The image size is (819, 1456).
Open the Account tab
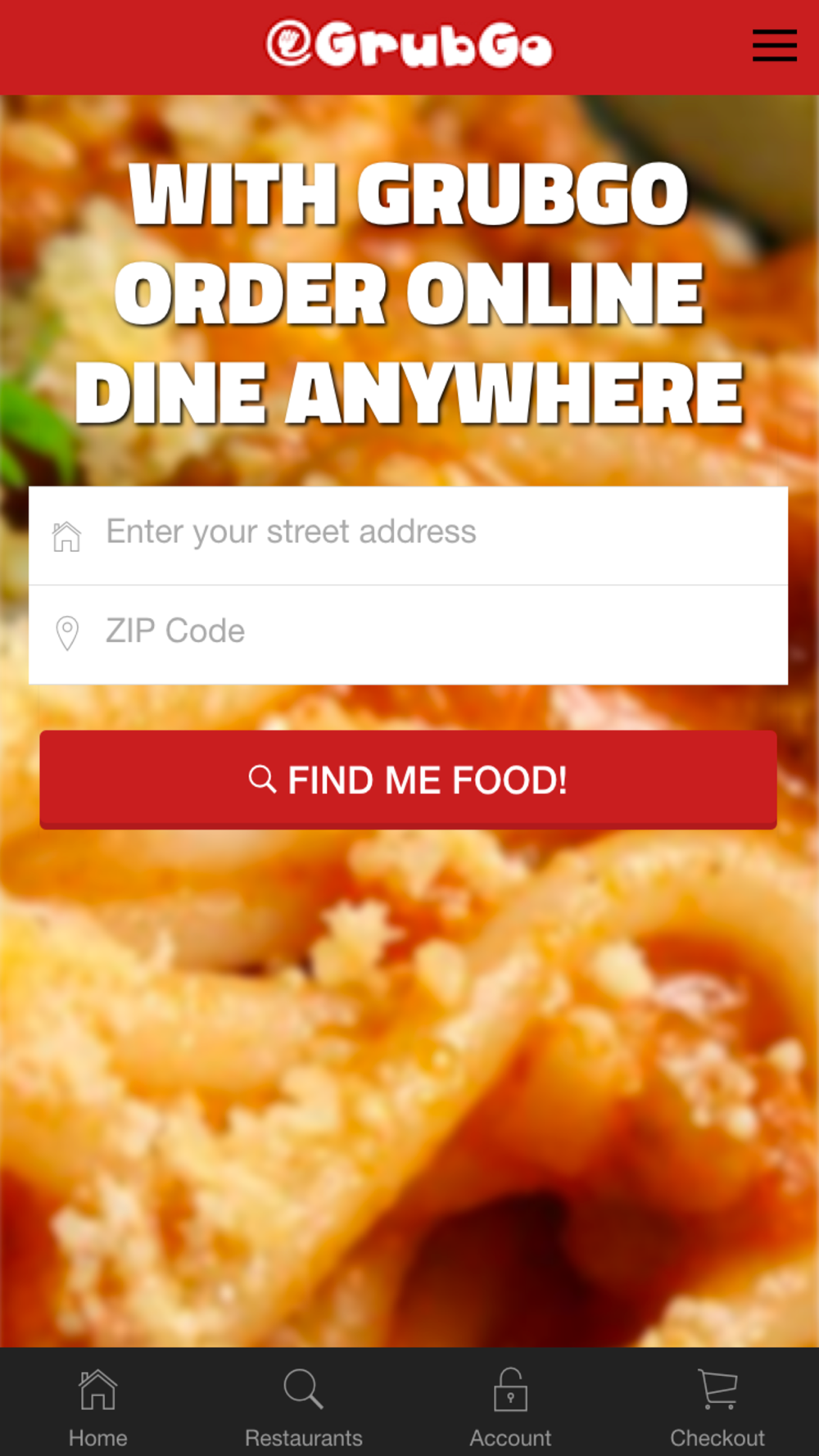click(510, 1407)
